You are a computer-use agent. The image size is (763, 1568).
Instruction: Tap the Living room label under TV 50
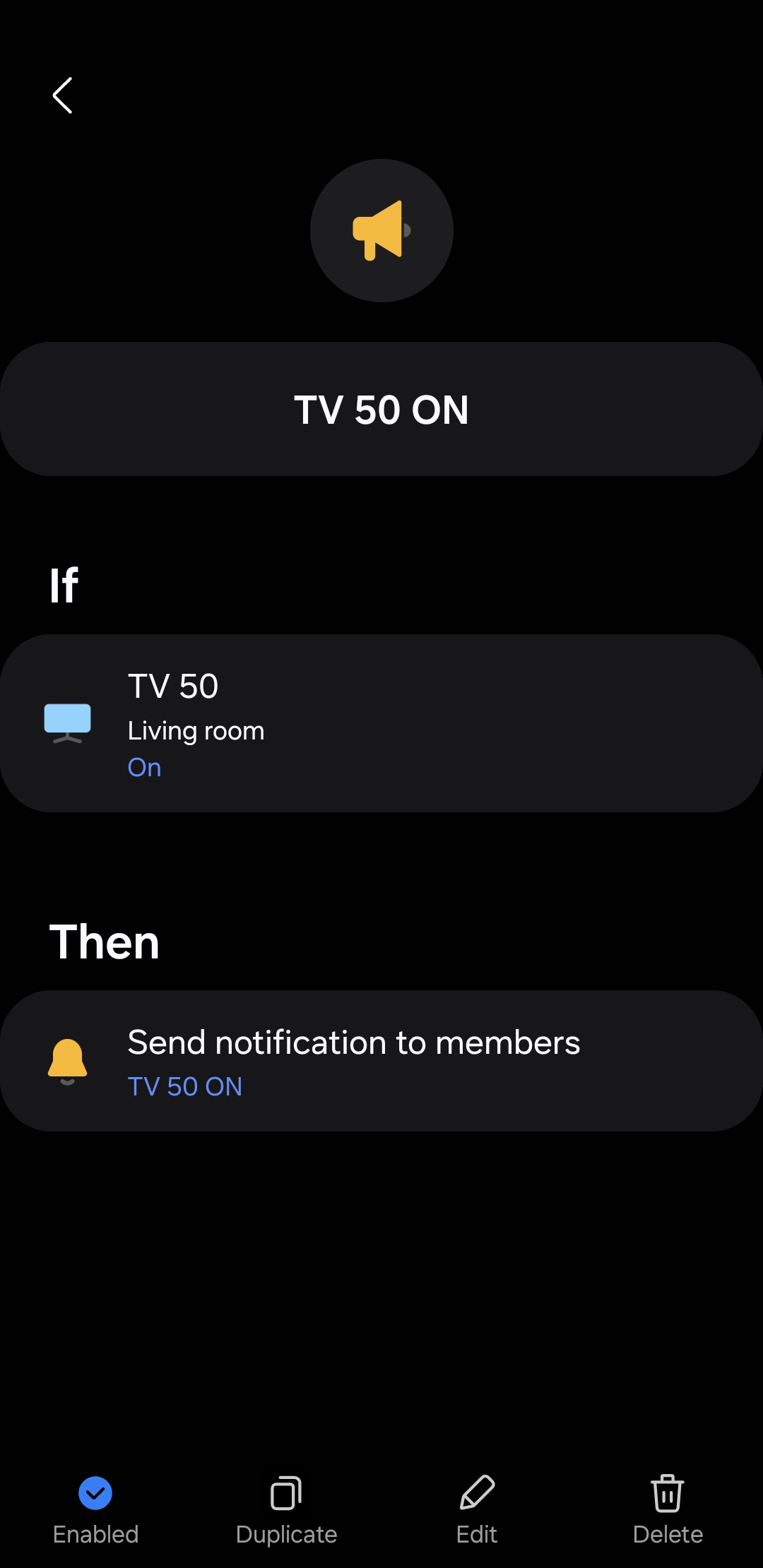tap(196, 730)
